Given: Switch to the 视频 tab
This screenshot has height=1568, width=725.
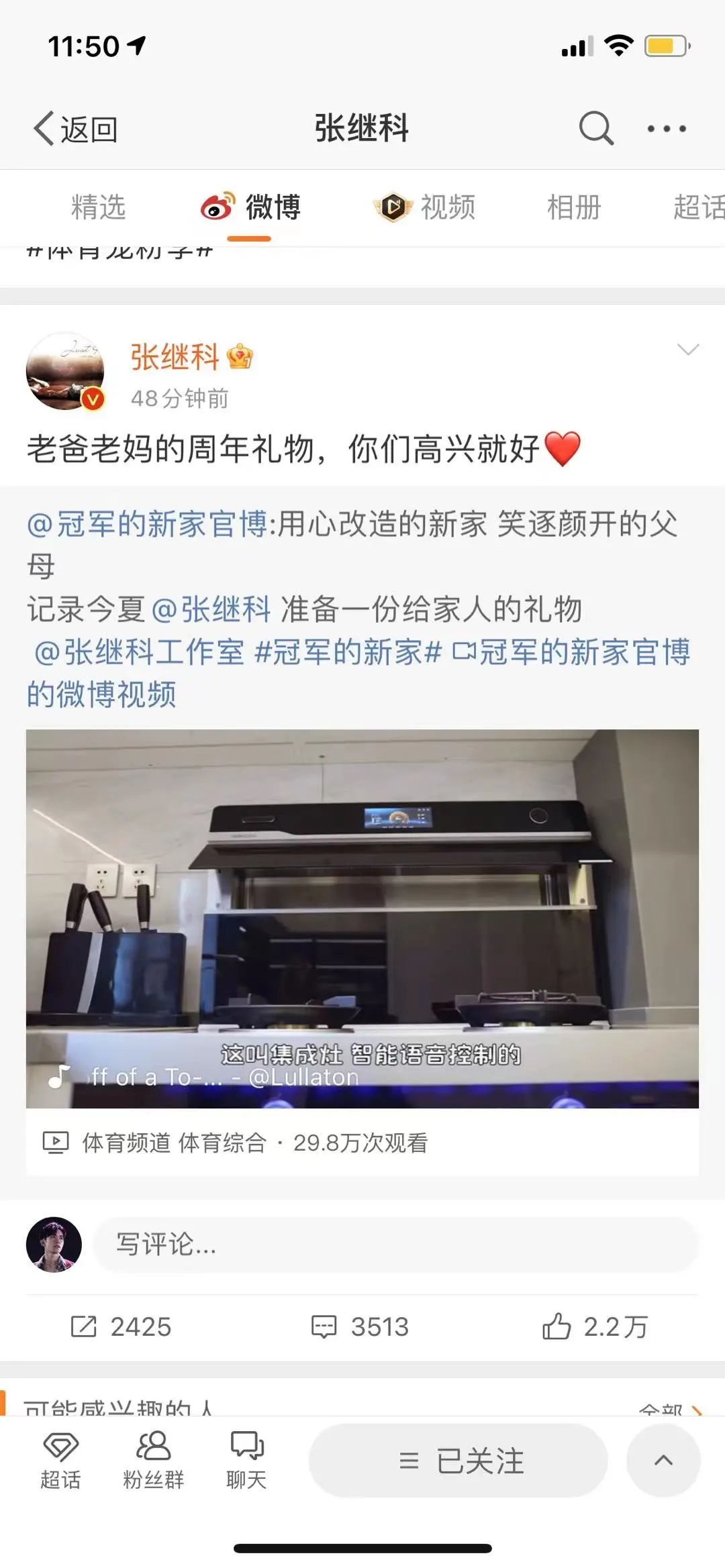Looking at the screenshot, I should tap(426, 207).
